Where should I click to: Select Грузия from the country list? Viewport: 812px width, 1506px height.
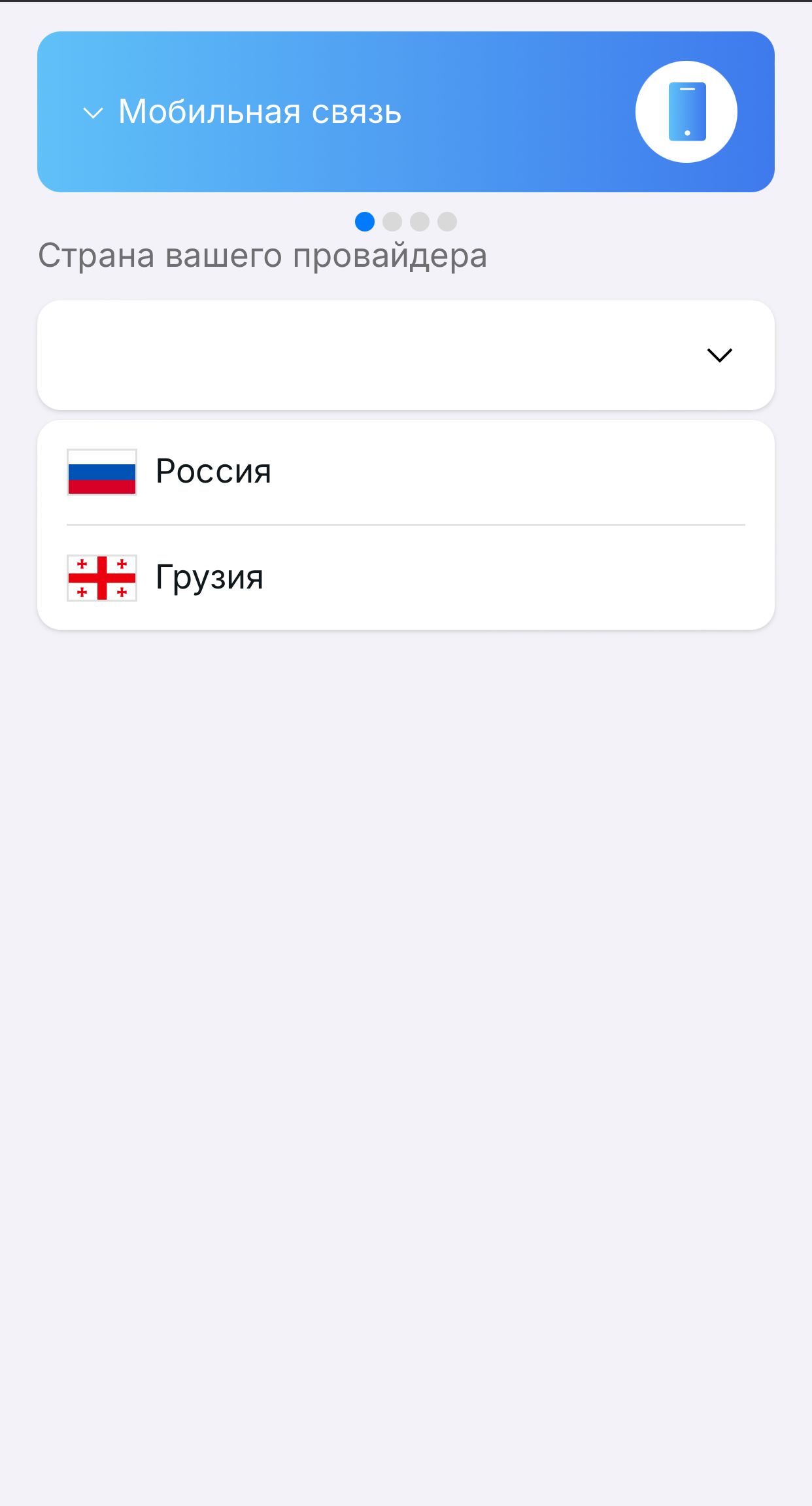point(208,578)
